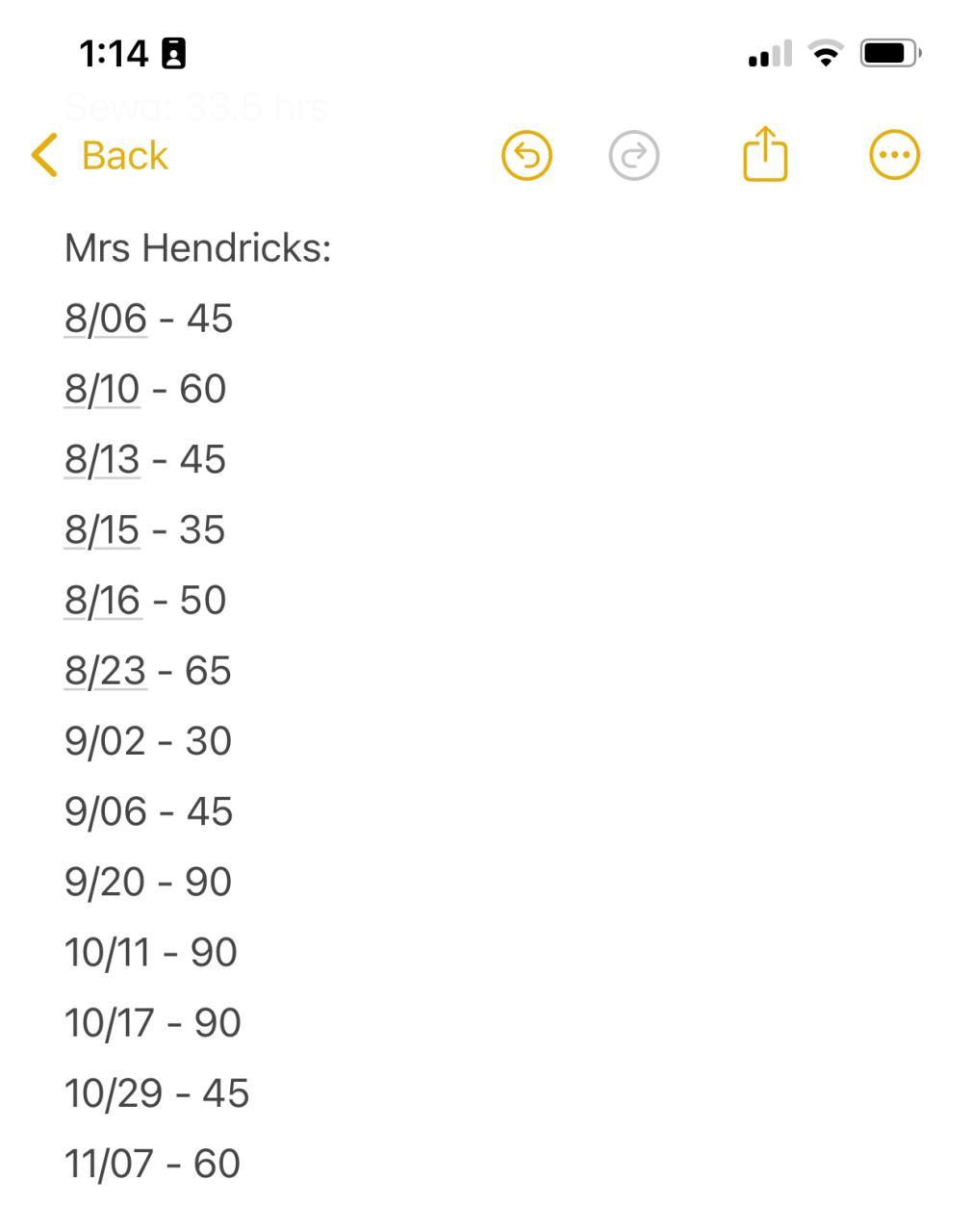The width and height of the screenshot is (972, 1232).
Task: Go back to the notes list
Action: [x=100, y=155]
